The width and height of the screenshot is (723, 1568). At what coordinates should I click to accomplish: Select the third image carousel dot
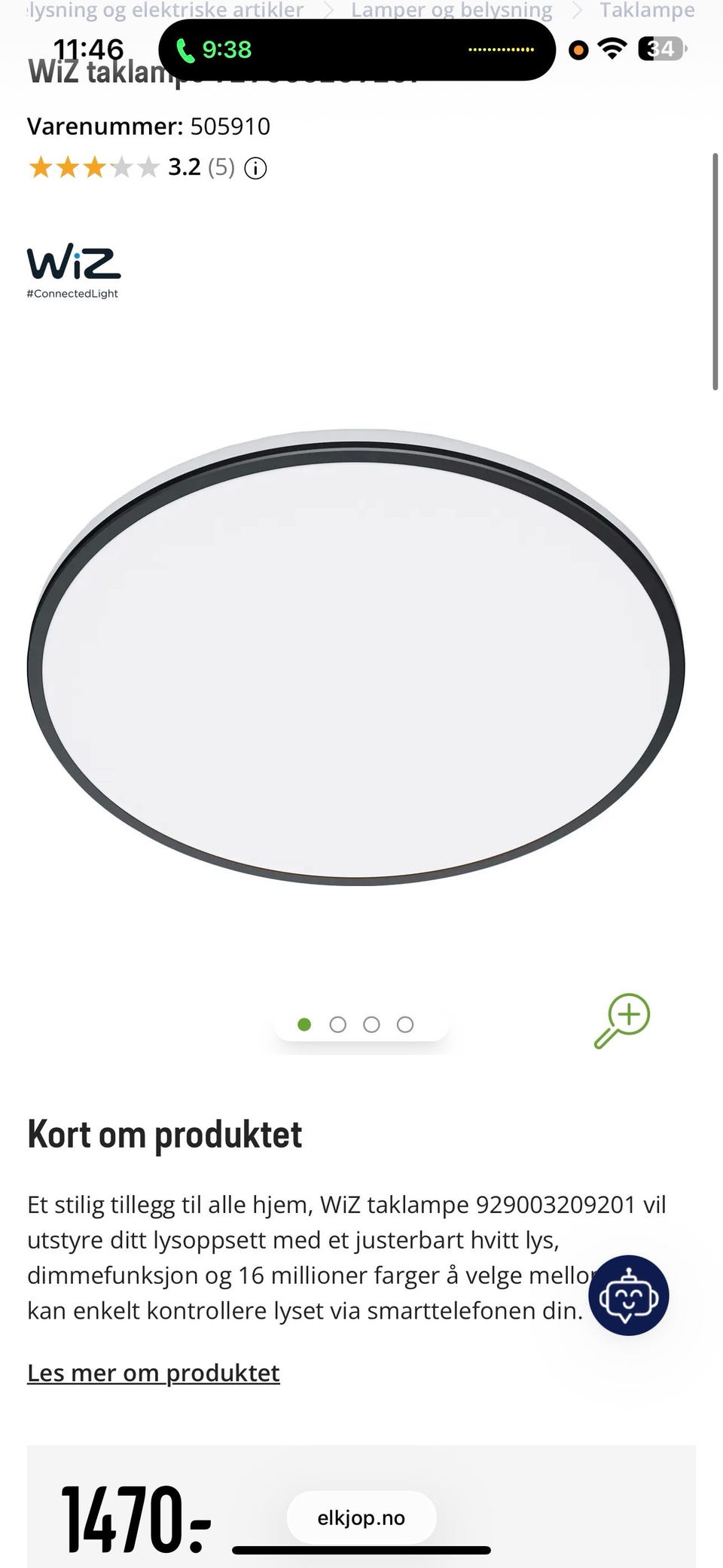pyautogui.click(x=371, y=1024)
